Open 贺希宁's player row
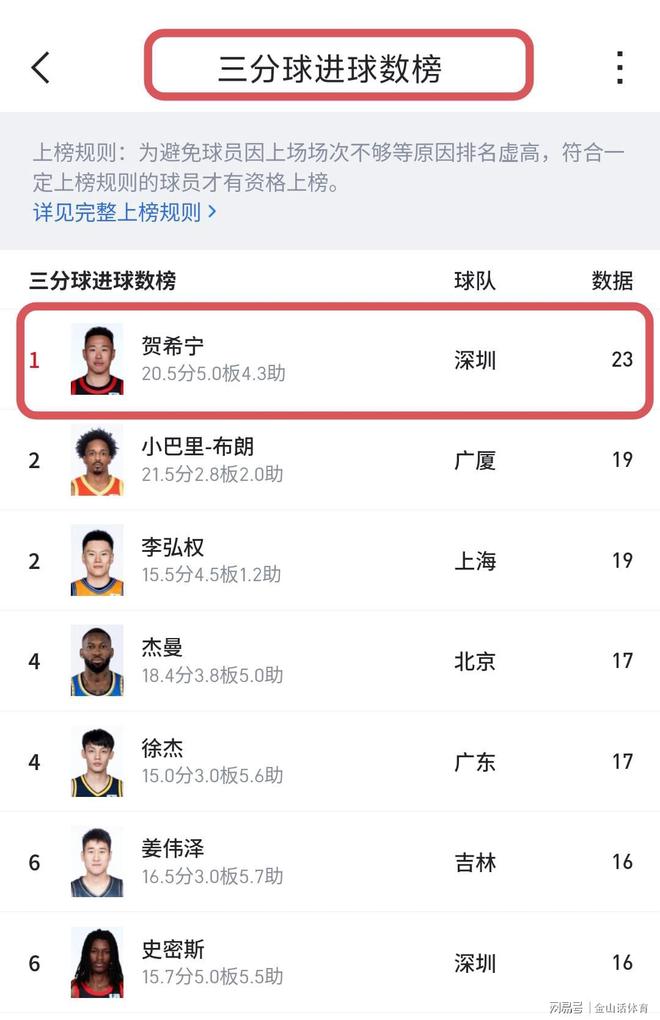This screenshot has width=660, height=1020. click(x=330, y=360)
